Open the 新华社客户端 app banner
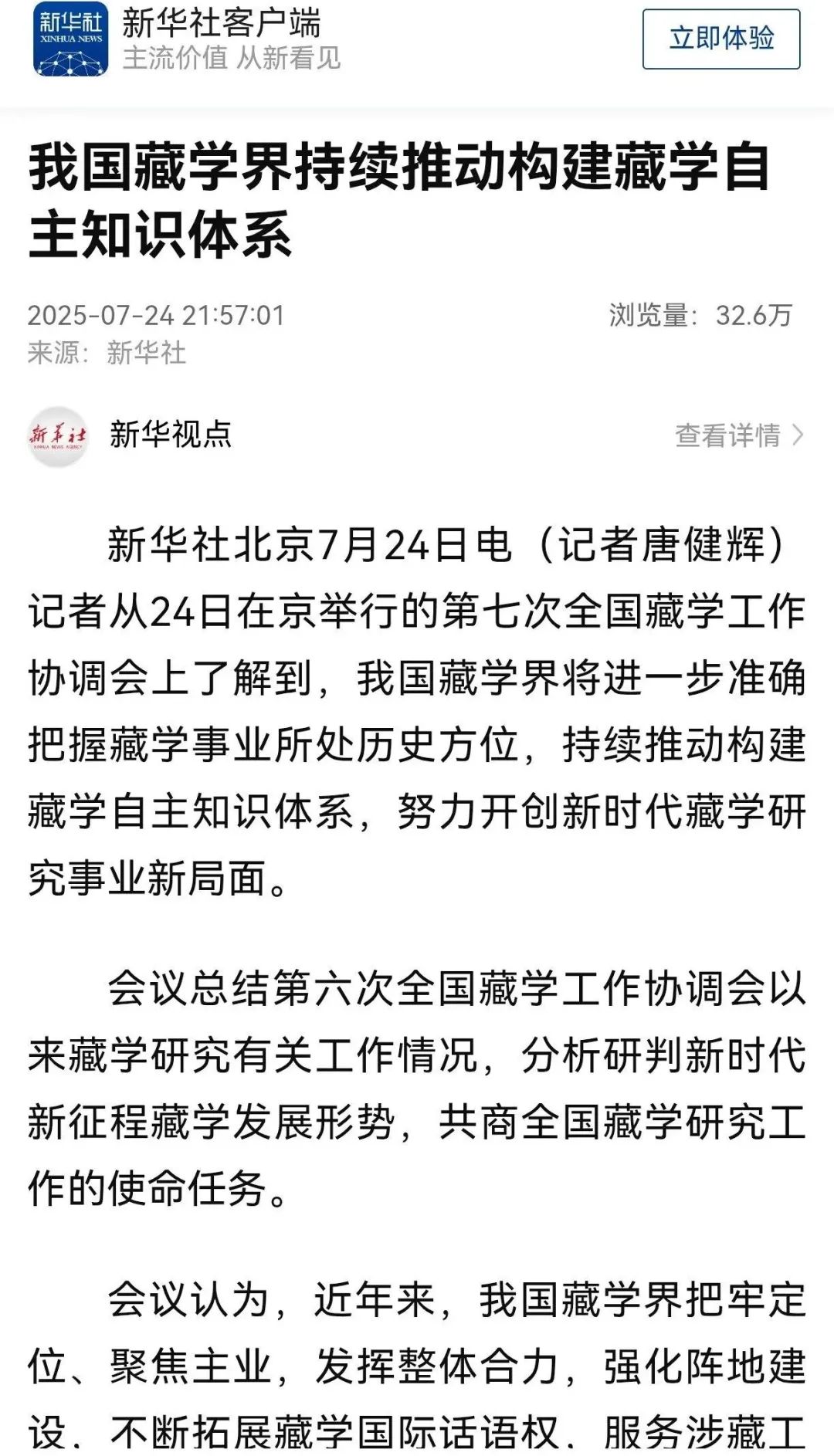834x1456 pixels. 221,39
